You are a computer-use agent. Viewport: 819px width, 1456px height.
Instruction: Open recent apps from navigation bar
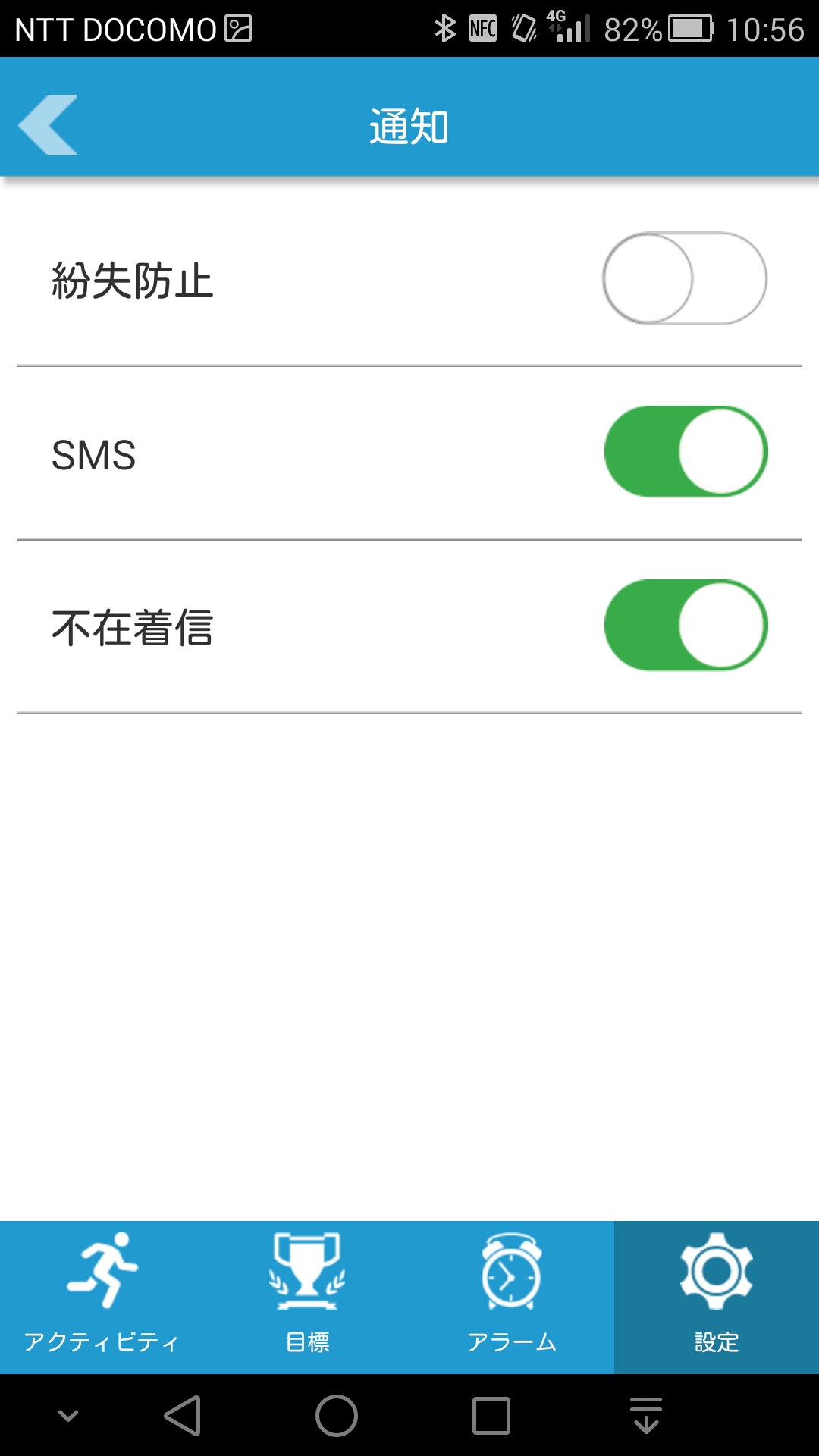coord(491,1416)
